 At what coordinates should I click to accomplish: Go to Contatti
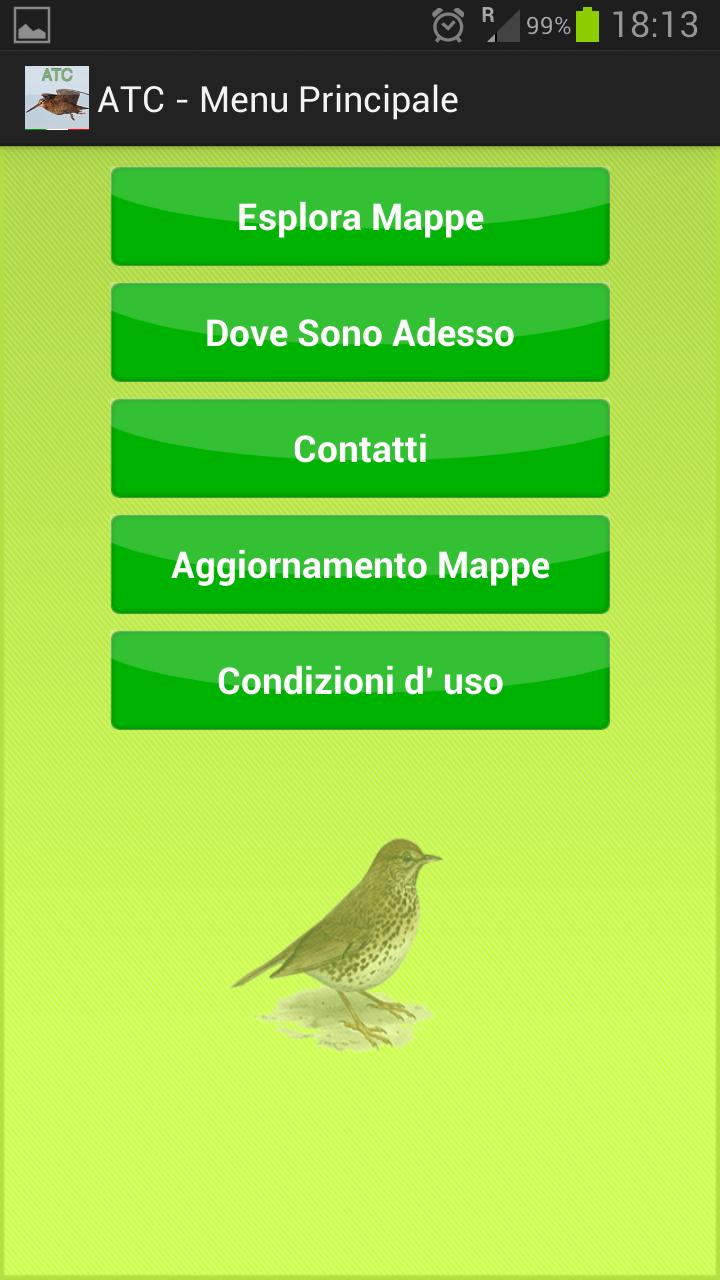click(360, 449)
